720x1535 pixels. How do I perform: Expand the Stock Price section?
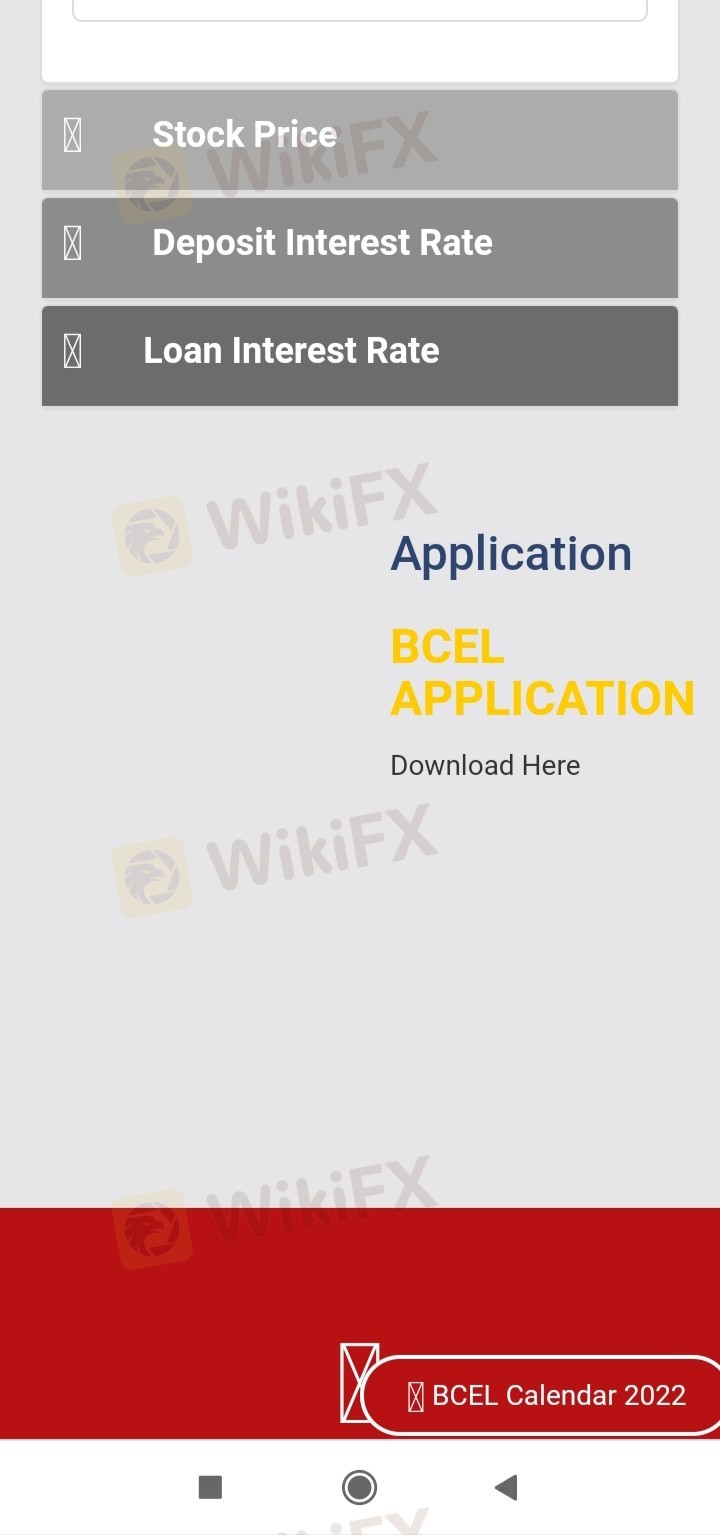[x=360, y=139]
